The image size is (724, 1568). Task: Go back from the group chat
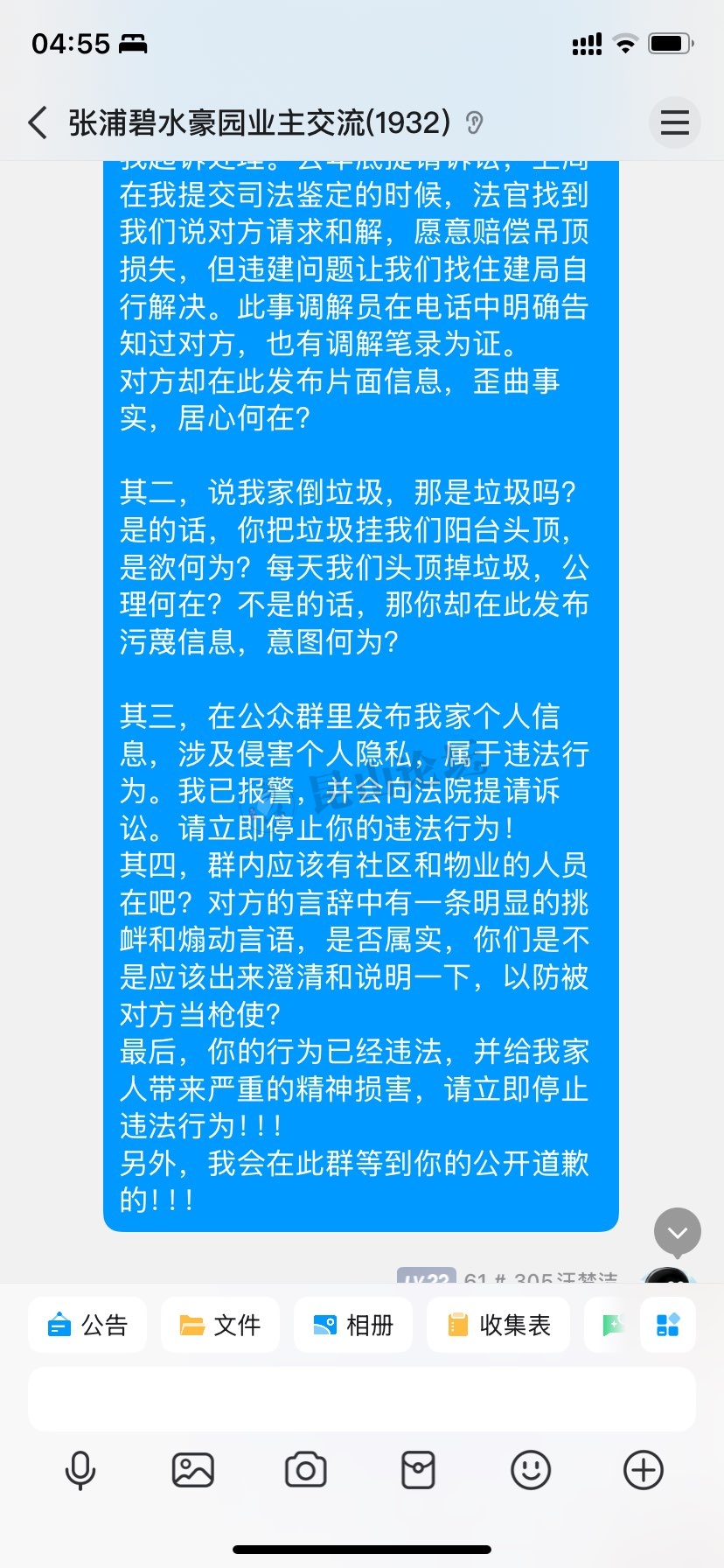pyautogui.click(x=38, y=122)
